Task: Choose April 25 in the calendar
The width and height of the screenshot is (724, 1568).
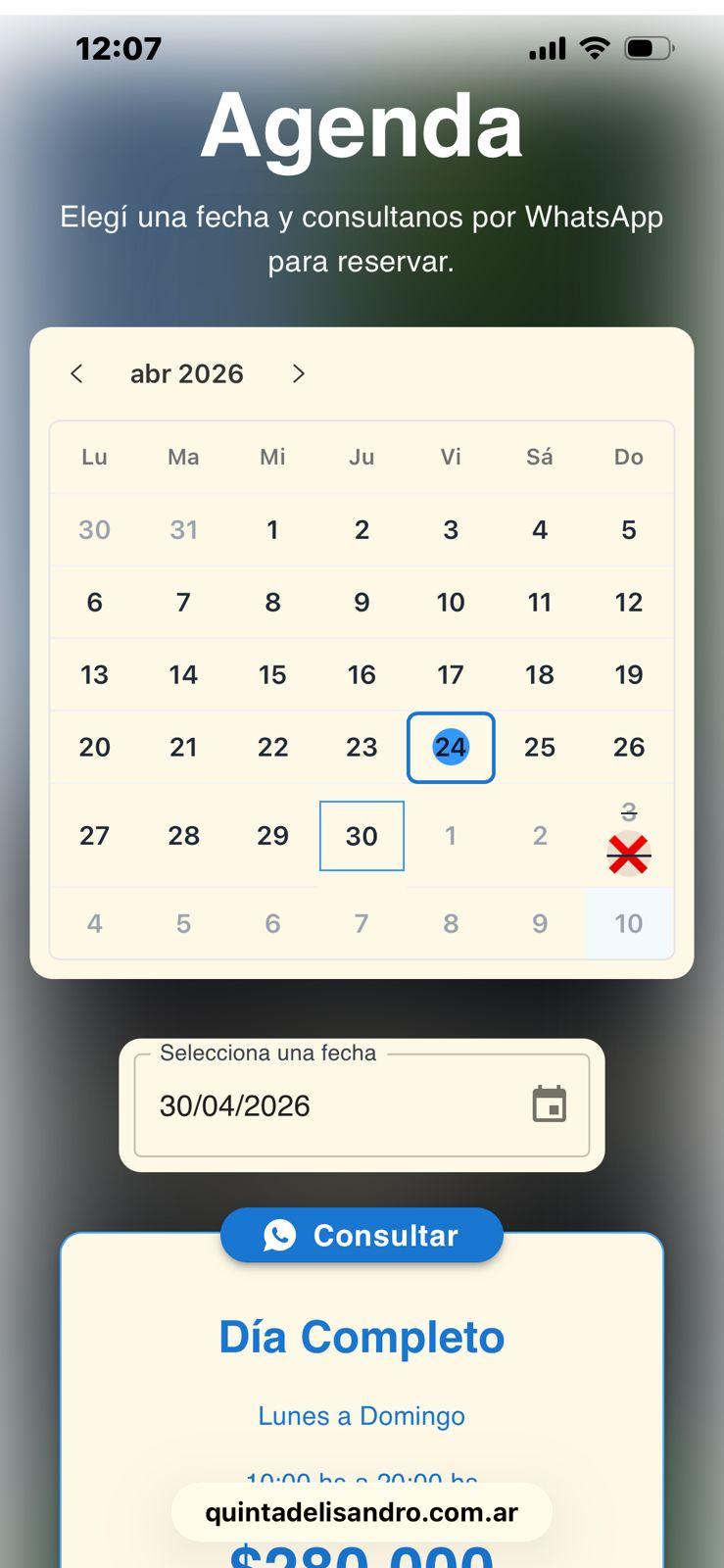Action: coord(540,748)
